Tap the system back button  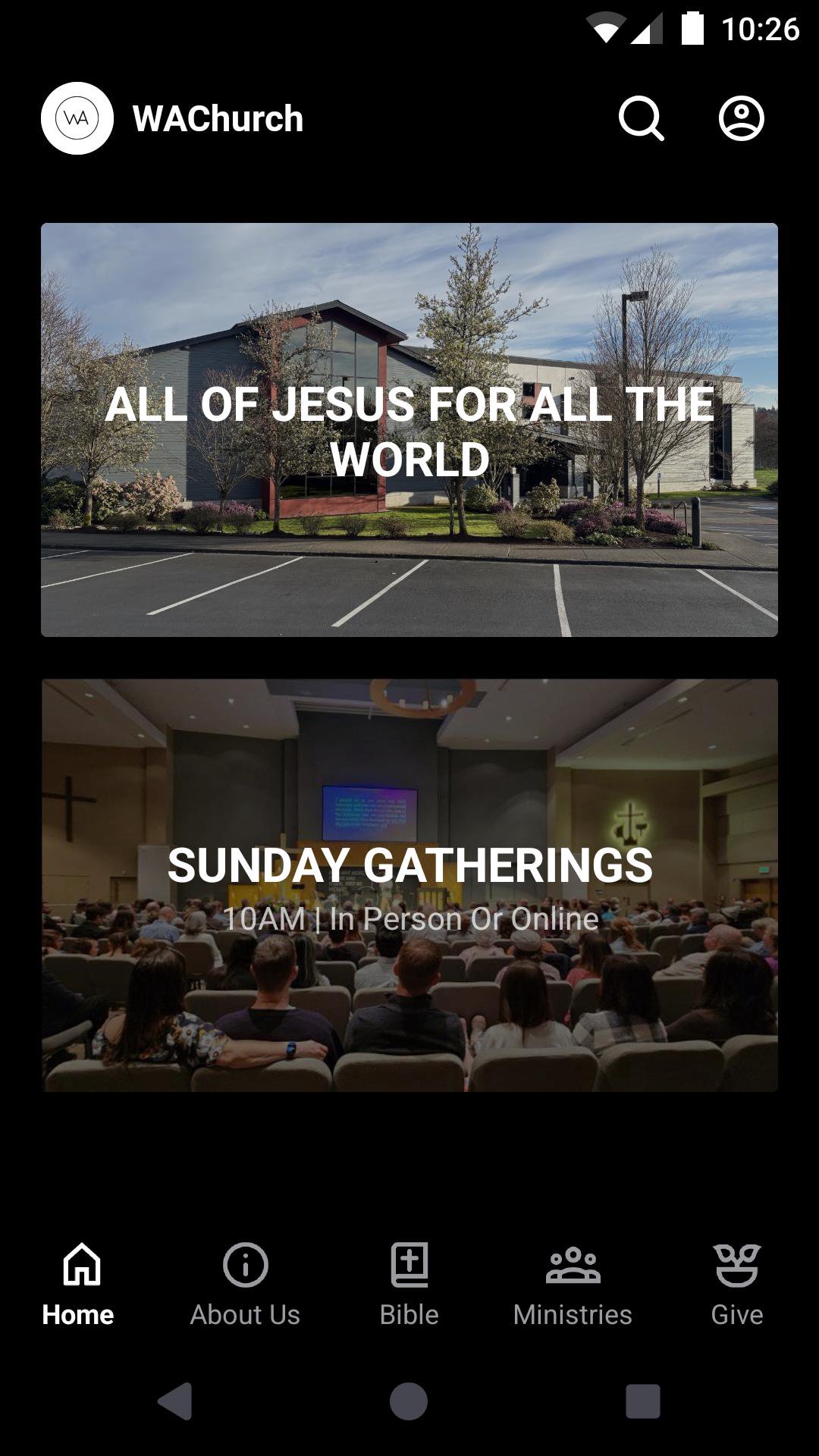click(x=175, y=1401)
